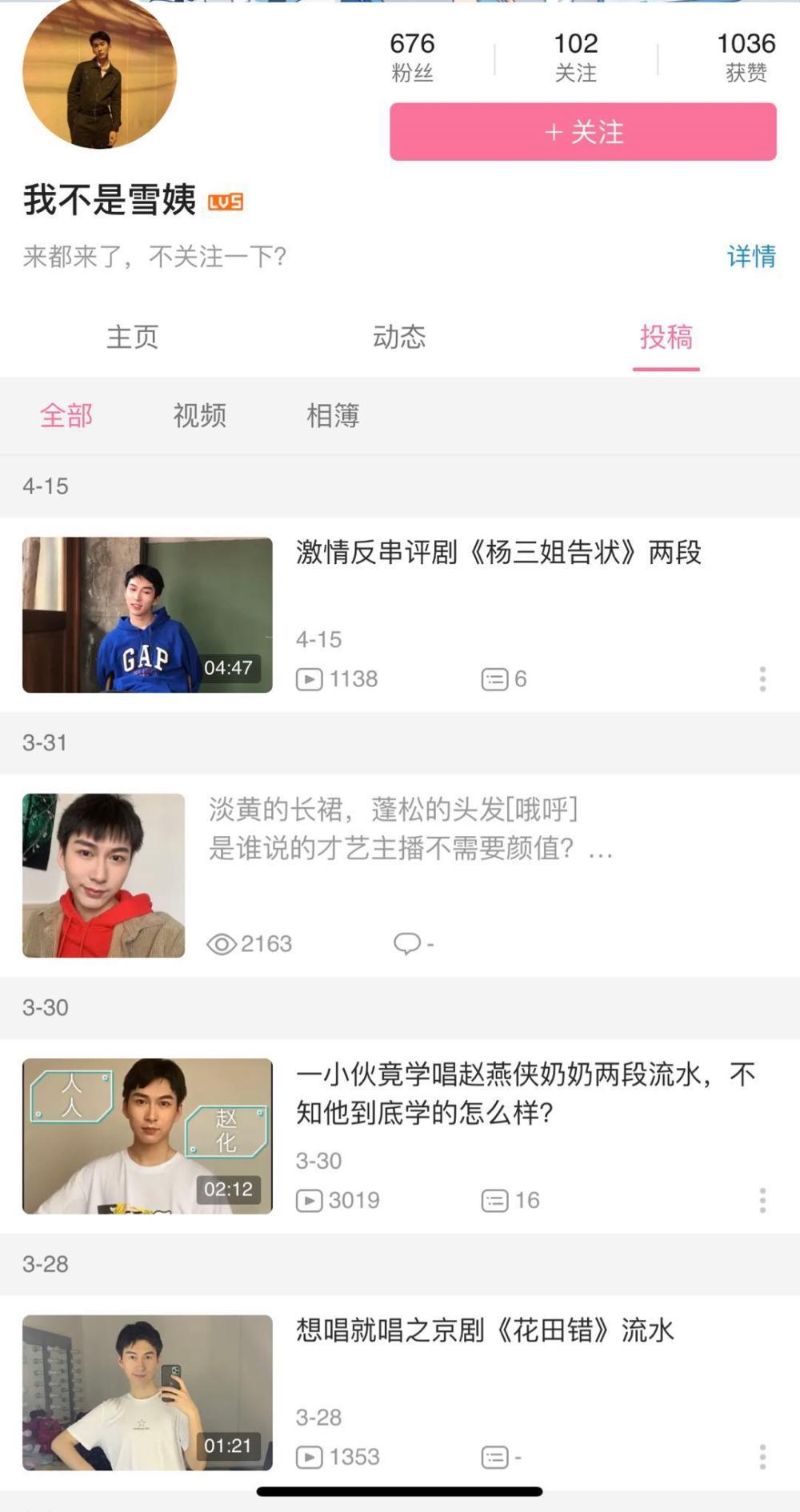
Task: Follow this user with the pink 关注 button
Action: coord(582,132)
